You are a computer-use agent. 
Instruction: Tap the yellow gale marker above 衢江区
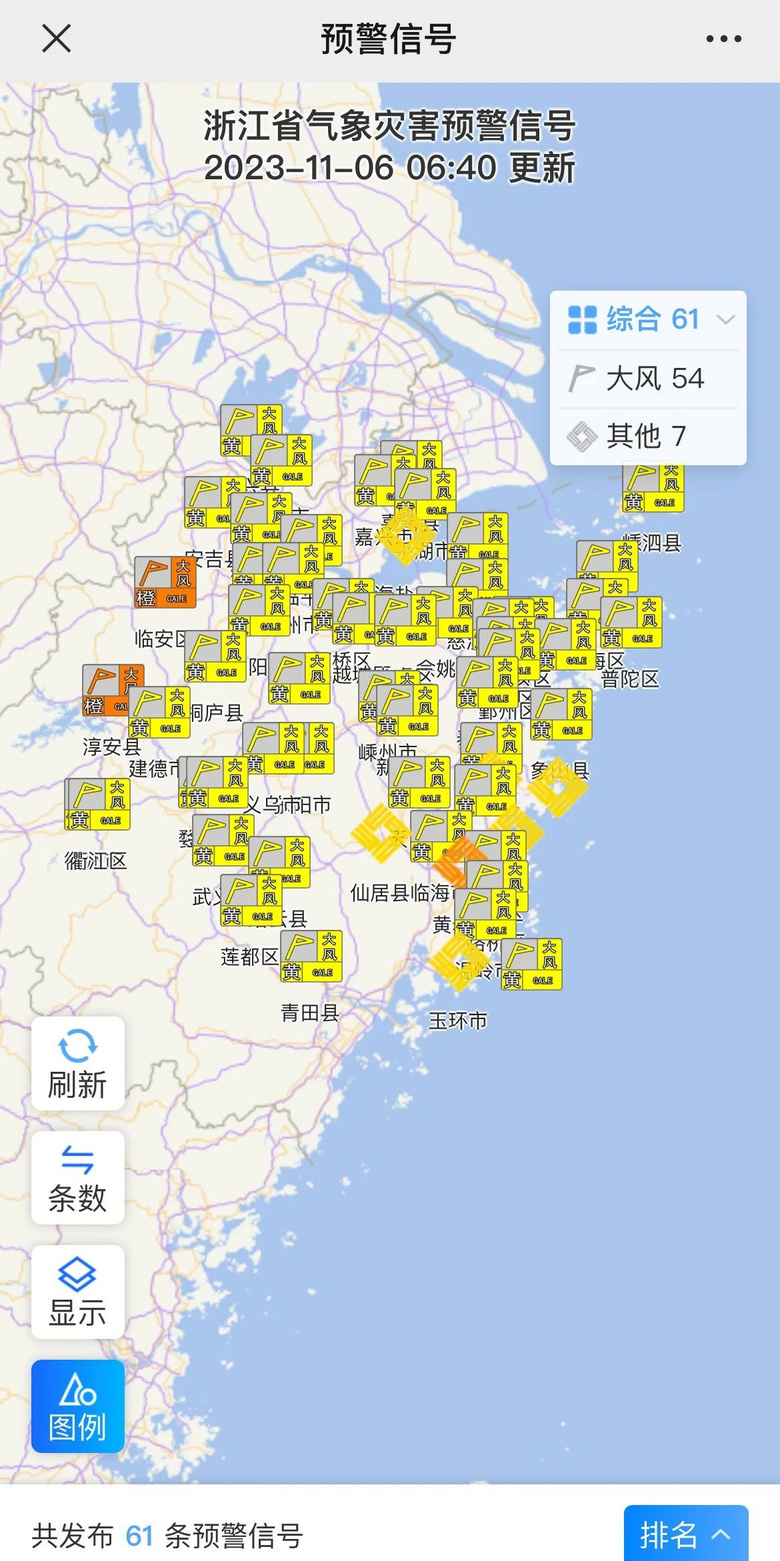click(x=97, y=804)
